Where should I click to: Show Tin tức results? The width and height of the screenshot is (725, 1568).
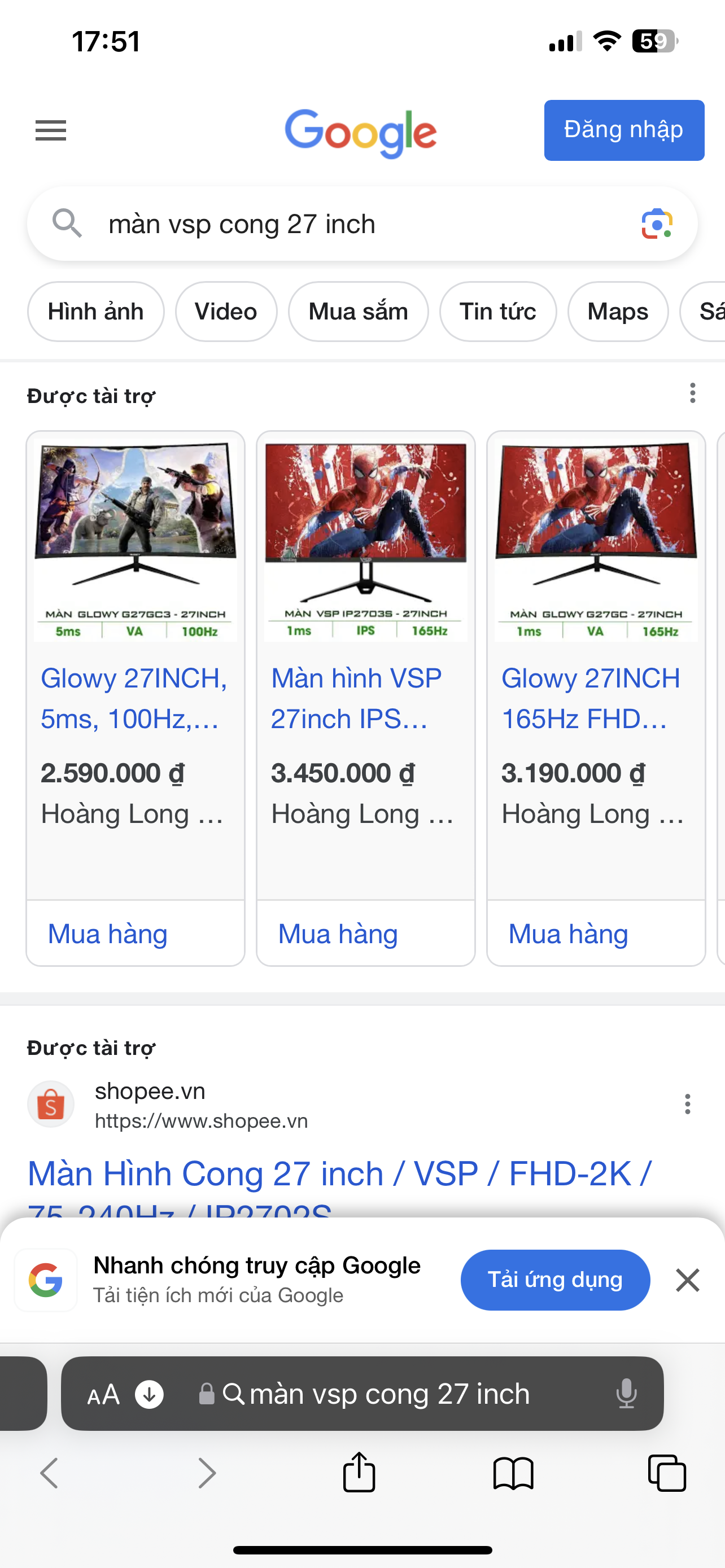pos(497,312)
